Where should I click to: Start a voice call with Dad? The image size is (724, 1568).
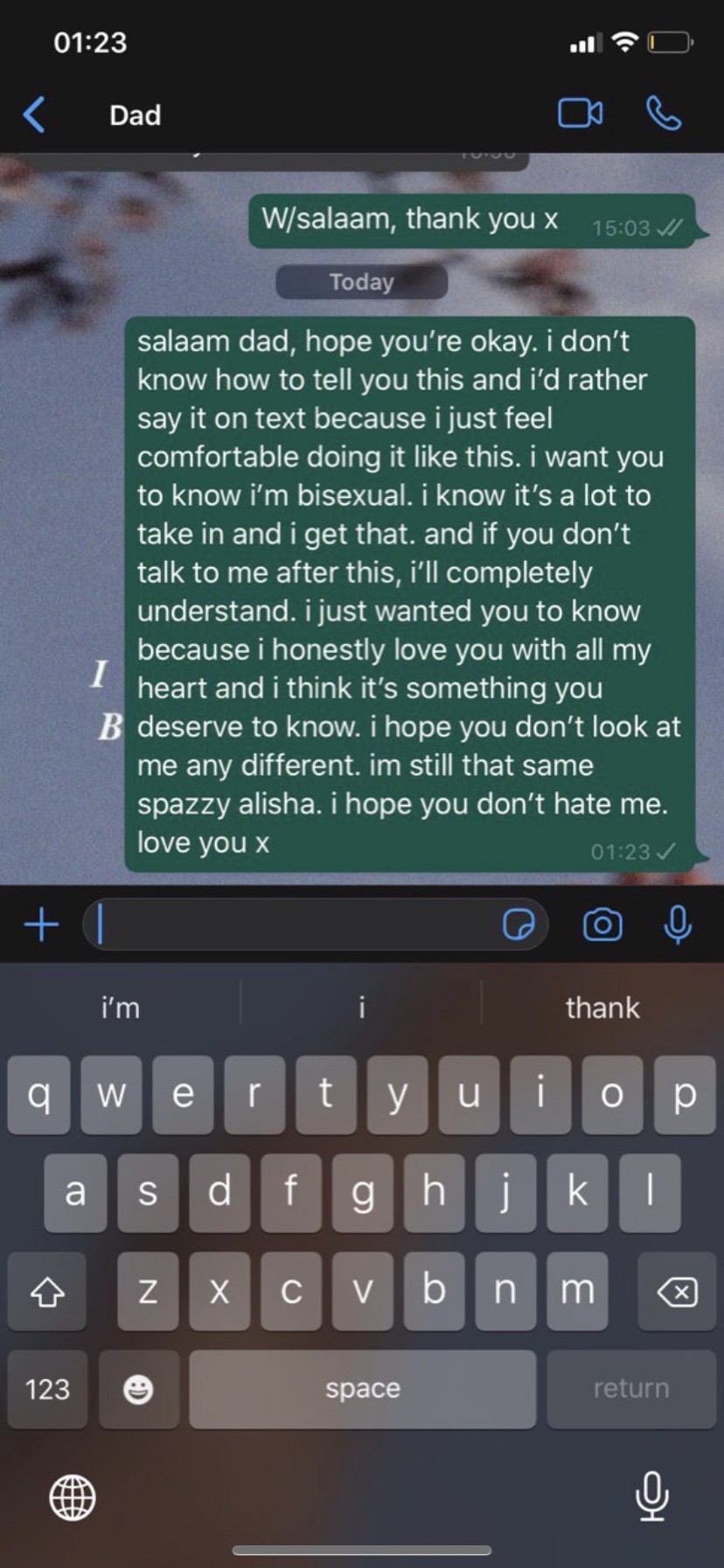(x=664, y=113)
